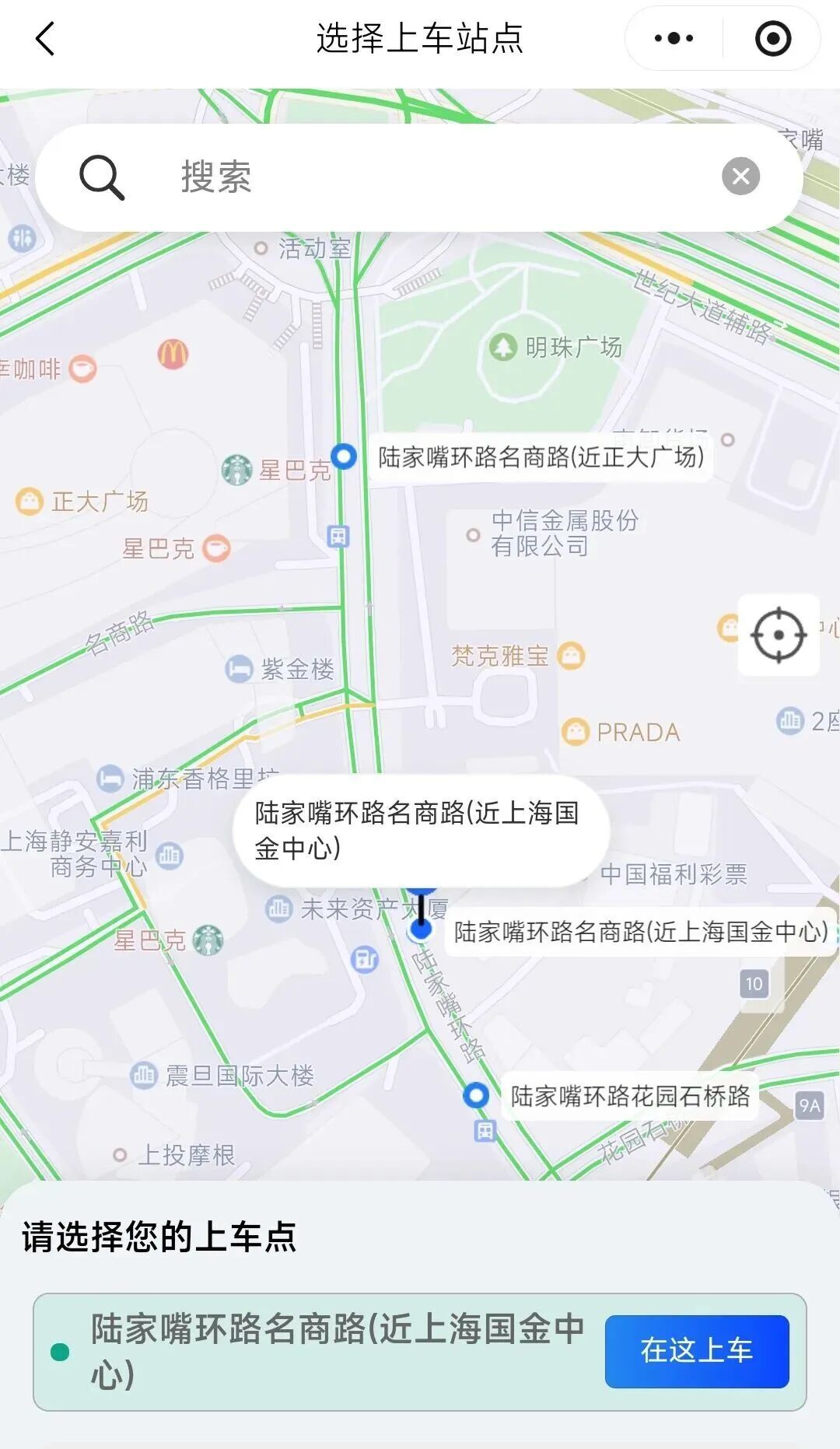This screenshot has width=840, height=1449.
Task: Recenter the map to my location
Action: click(x=778, y=635)
